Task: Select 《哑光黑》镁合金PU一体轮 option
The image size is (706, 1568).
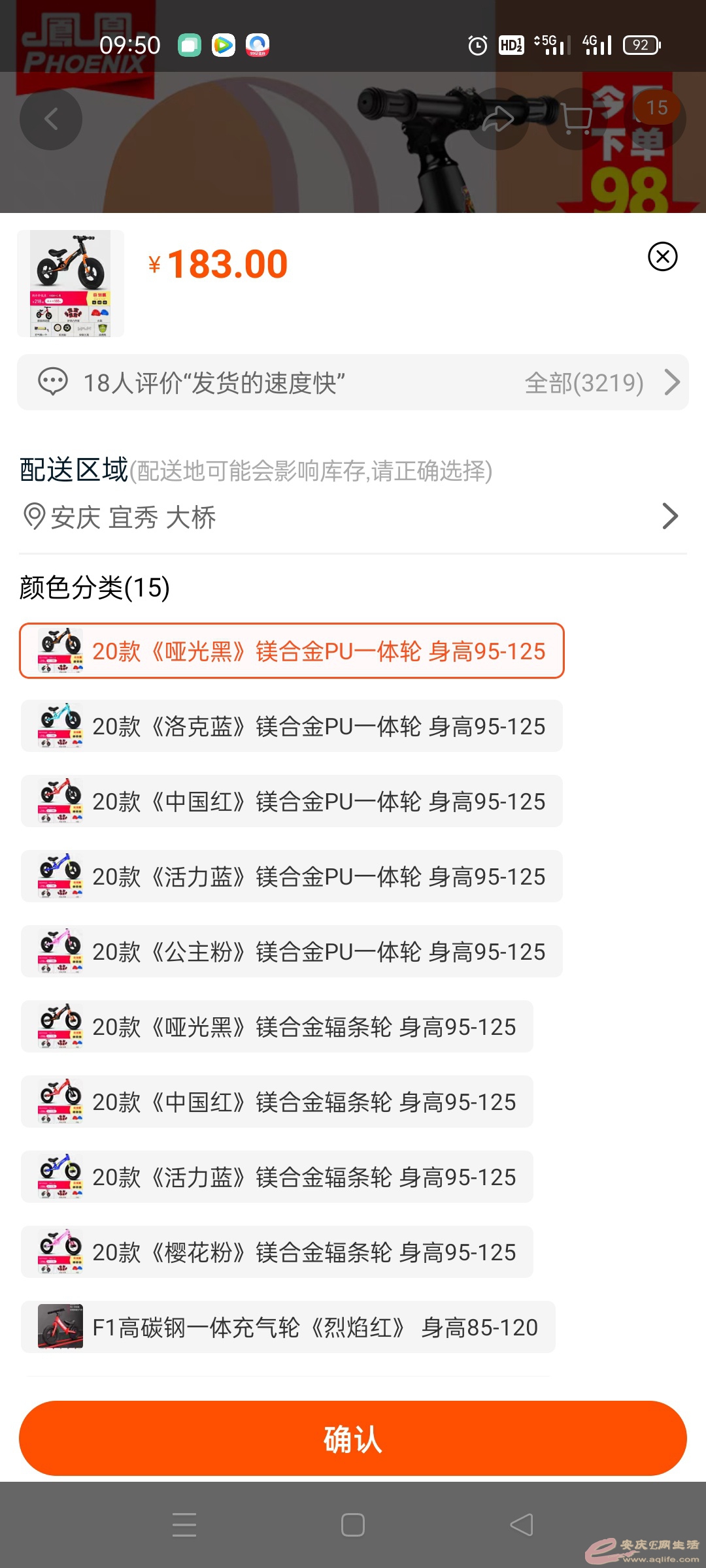Action: click(x=292, y=651)
